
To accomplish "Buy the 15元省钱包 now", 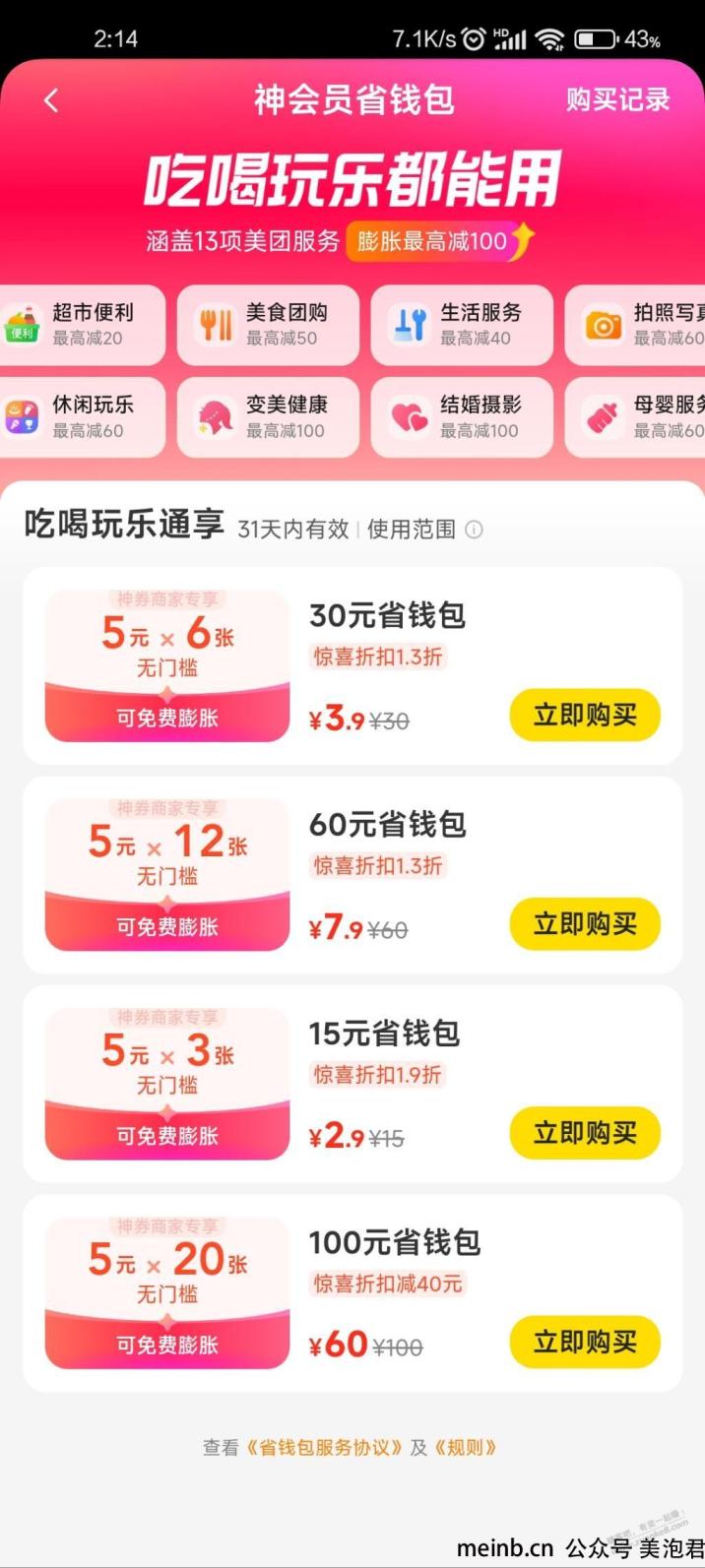I will pos(585,1133).
